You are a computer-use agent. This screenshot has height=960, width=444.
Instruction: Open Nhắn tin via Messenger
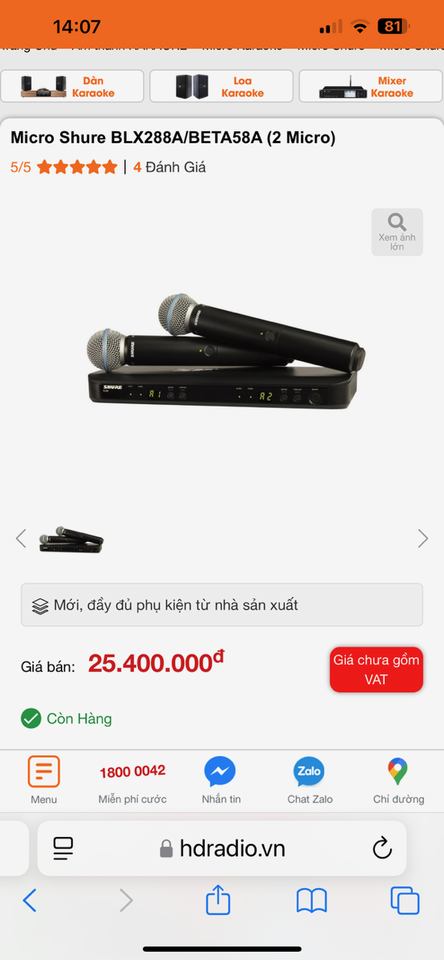coord(221,780)
